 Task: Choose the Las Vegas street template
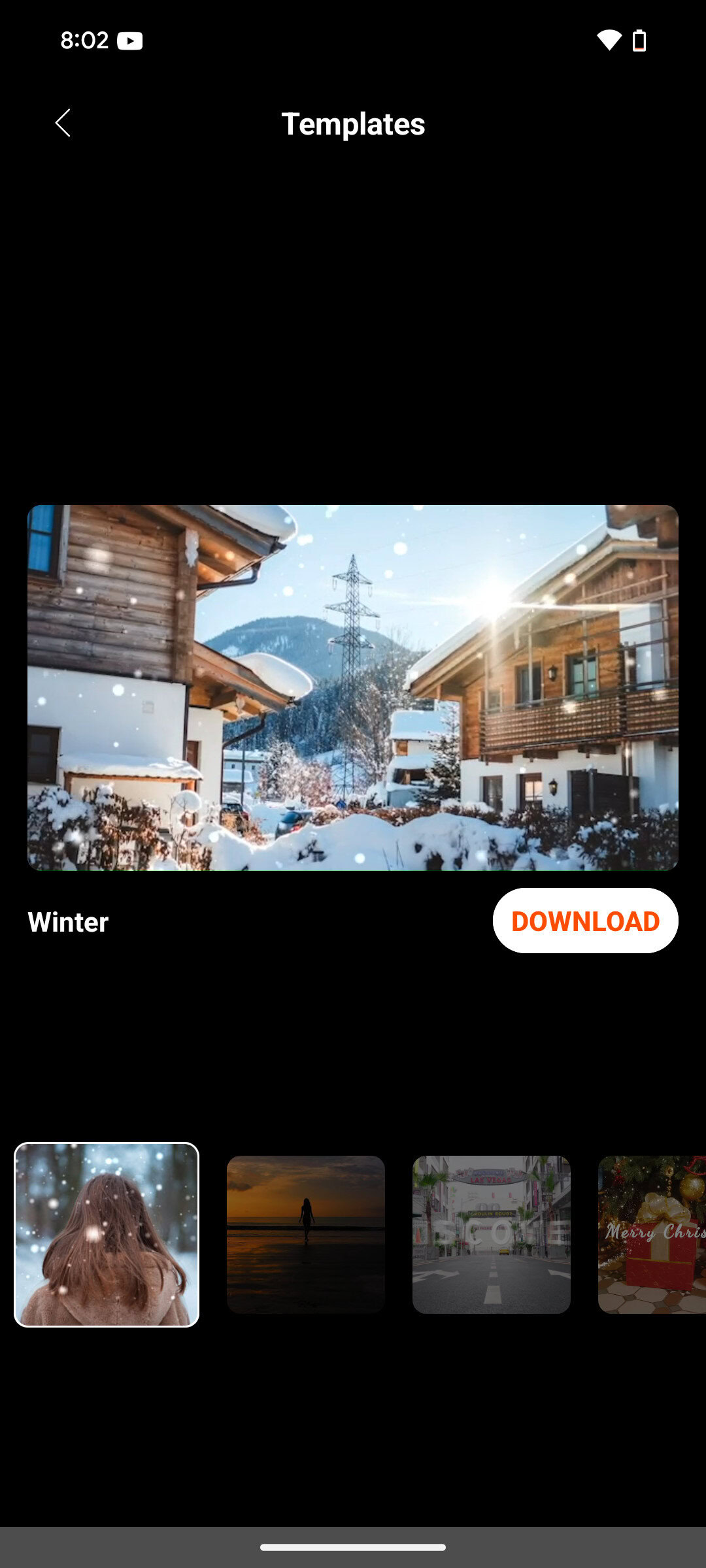coord(492,1235)
